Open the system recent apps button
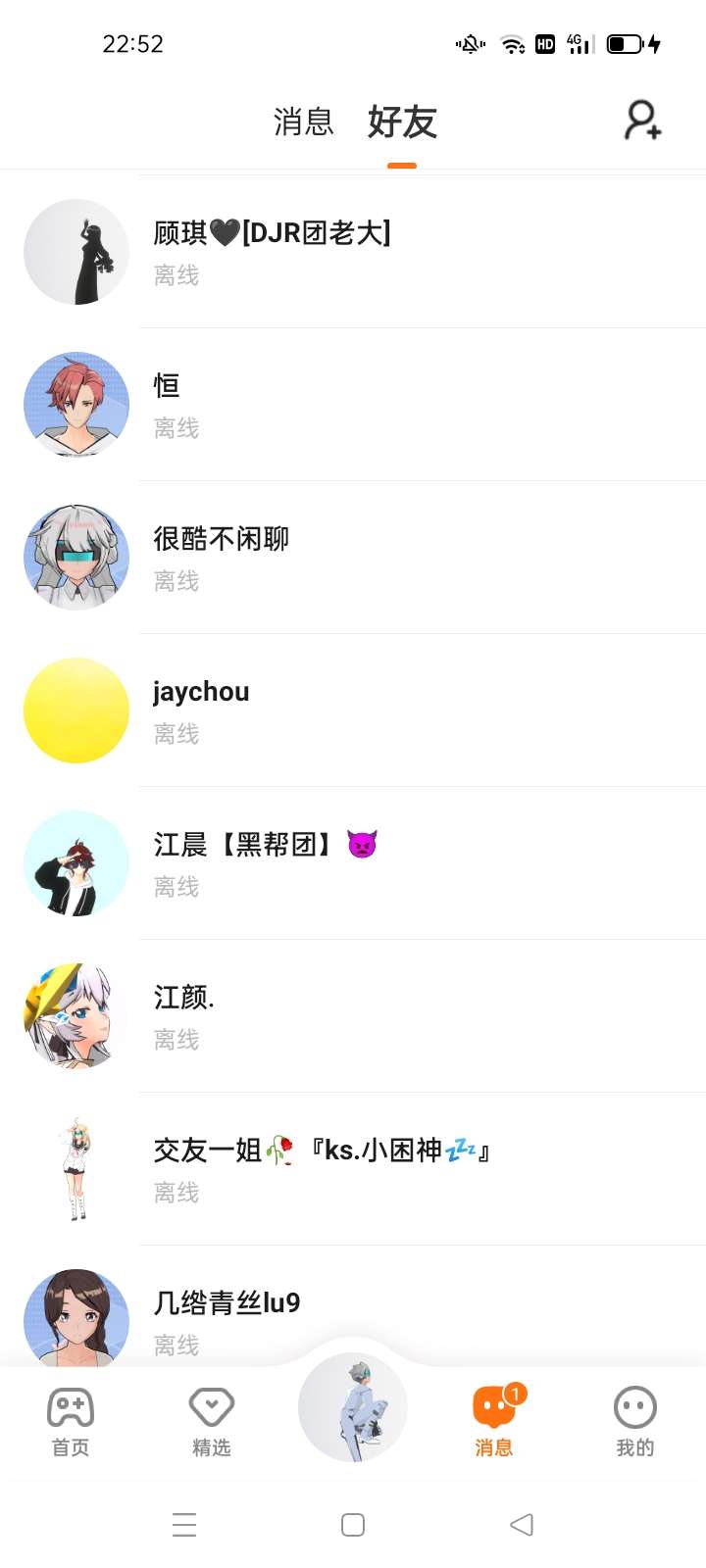Image resolution: width=706 pixels, height=1568 pixels. pos(184,1524)
